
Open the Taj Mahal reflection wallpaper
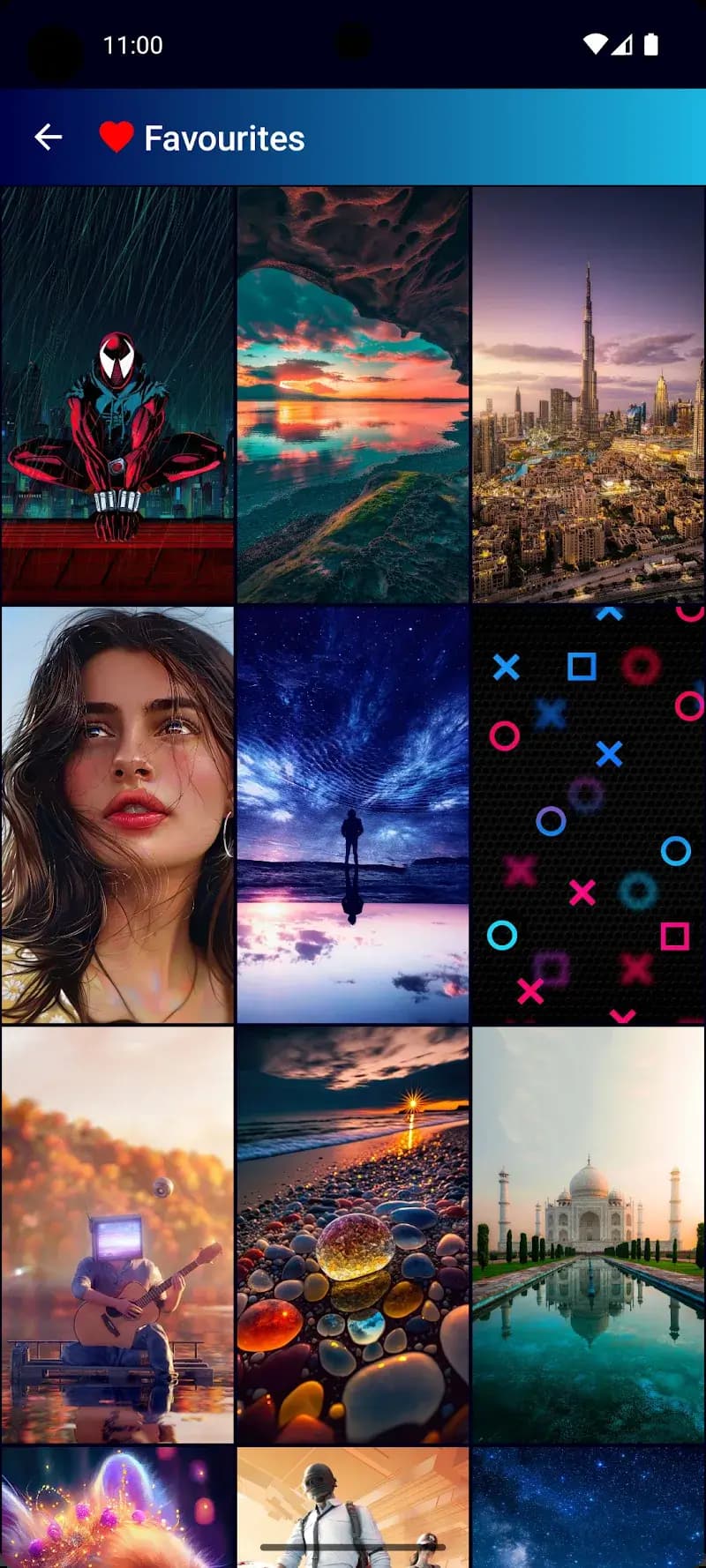[x=588, y=1230]
